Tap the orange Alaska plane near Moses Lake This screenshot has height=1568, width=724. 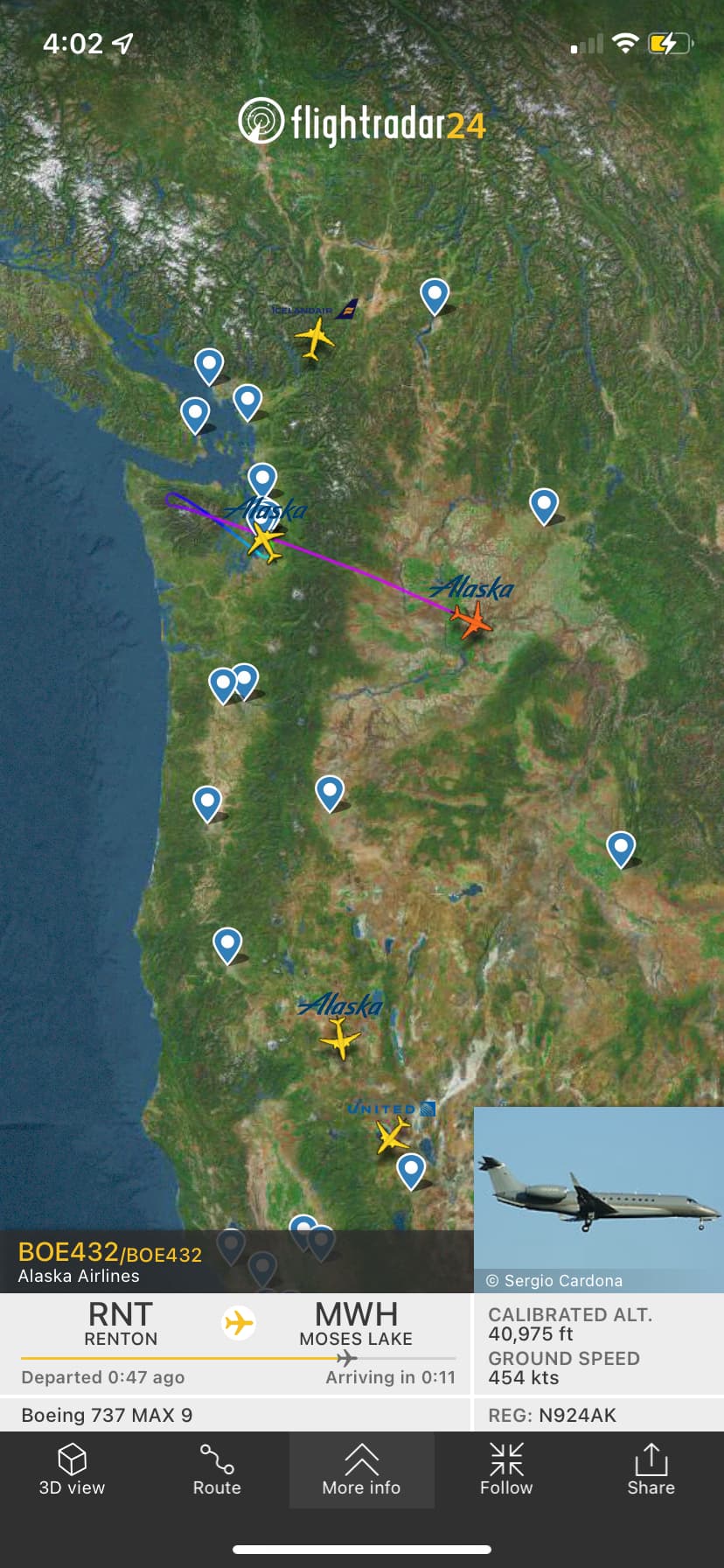[x=472, y=619]
